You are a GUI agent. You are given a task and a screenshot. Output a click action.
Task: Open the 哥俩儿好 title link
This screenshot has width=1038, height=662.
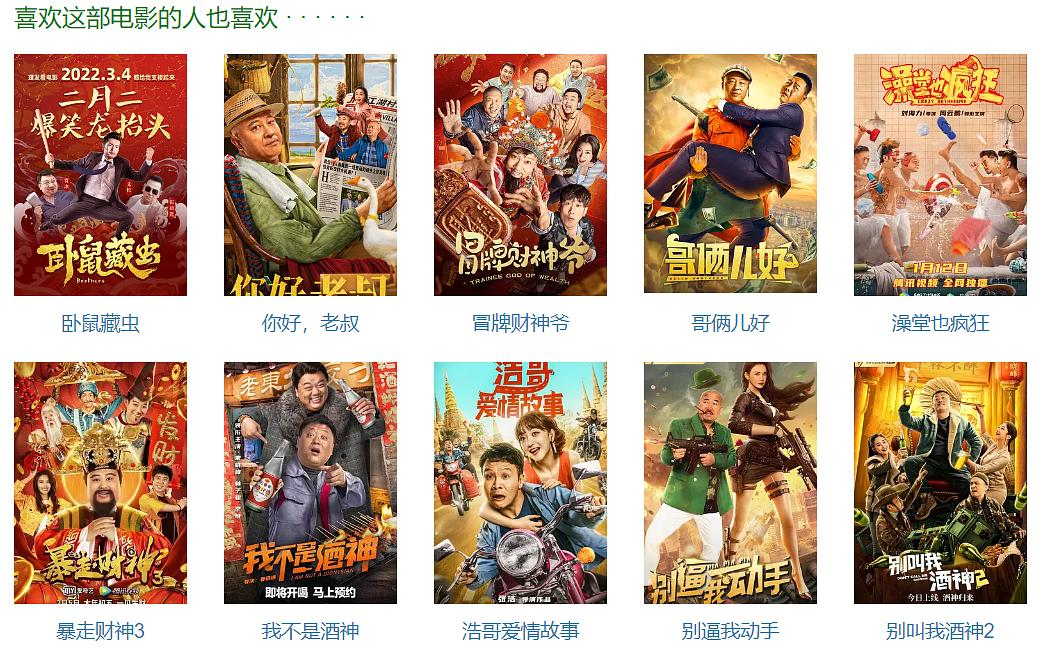tap(730, 323)
